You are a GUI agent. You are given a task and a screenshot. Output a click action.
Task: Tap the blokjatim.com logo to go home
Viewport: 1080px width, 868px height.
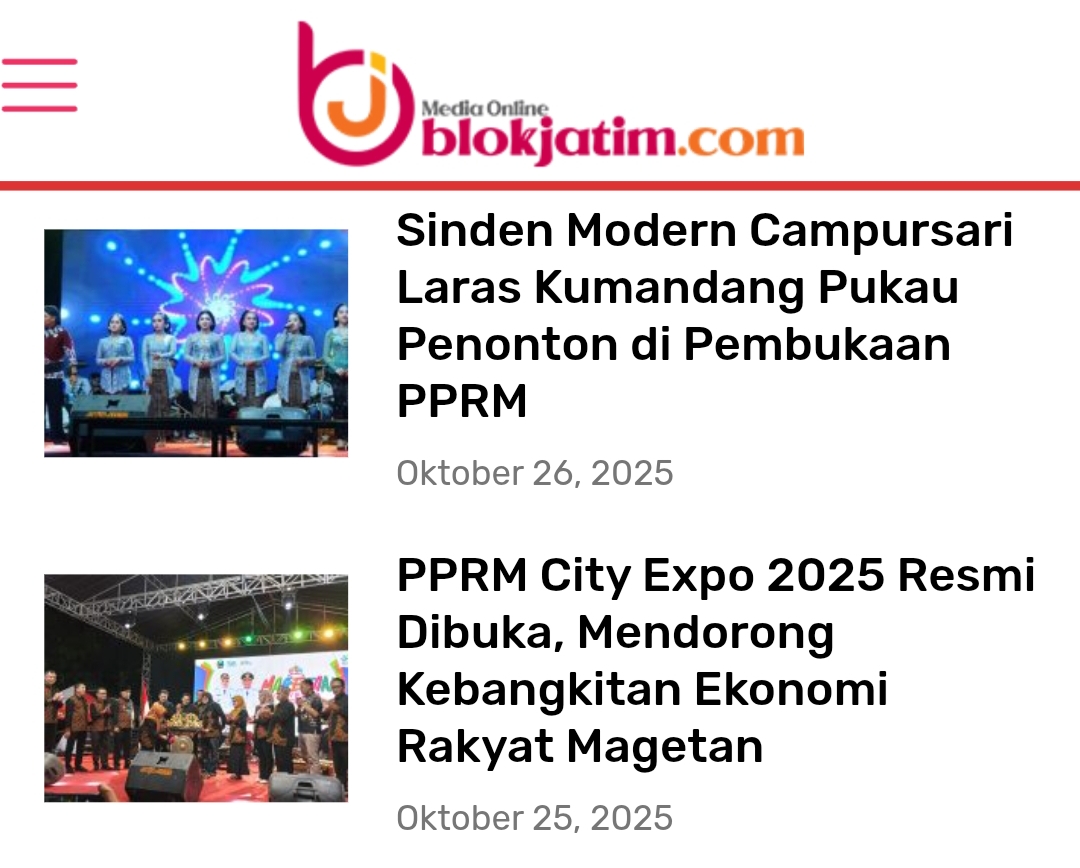(550, 97)
